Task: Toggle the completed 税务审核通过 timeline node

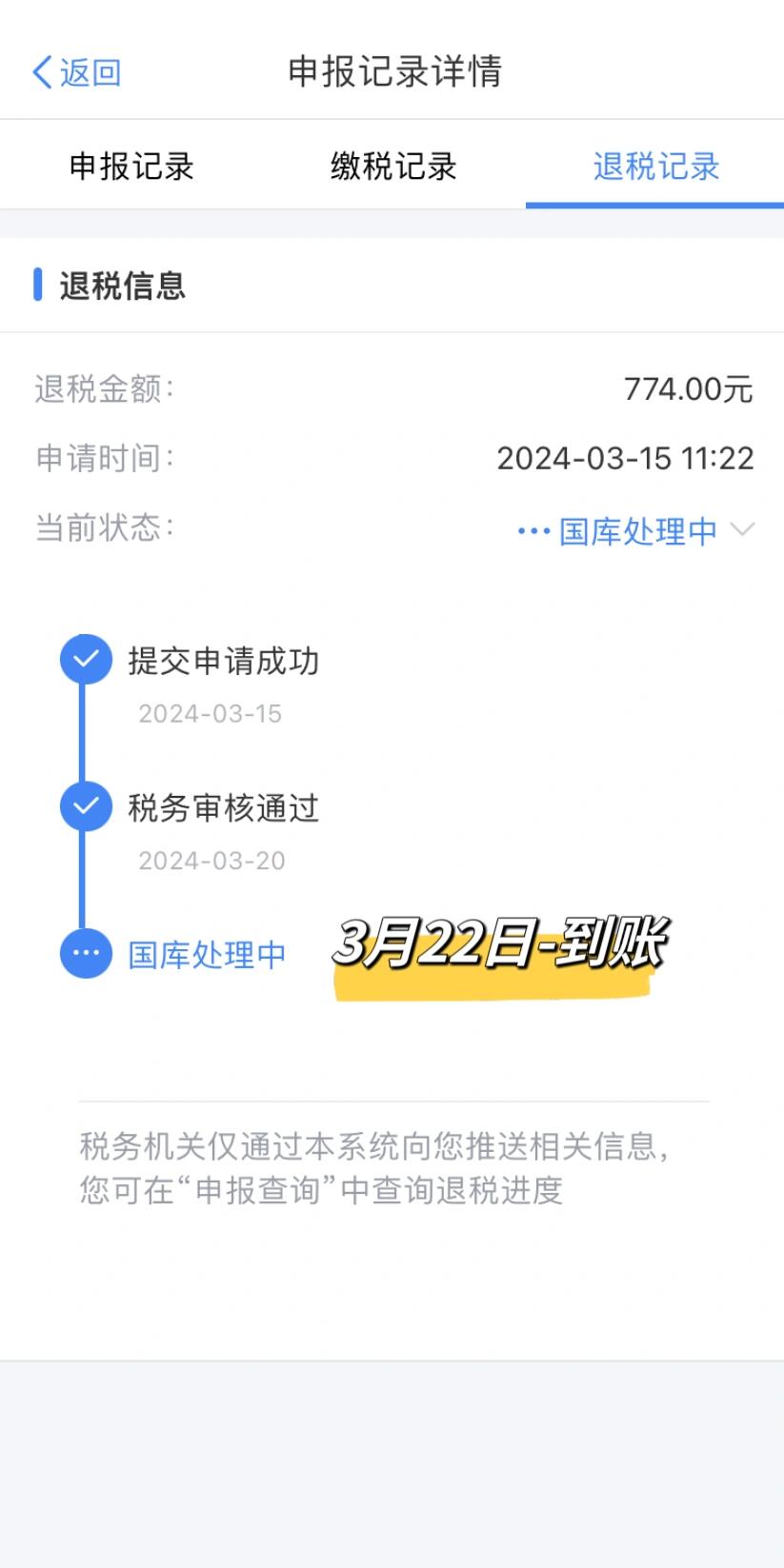Action: point(85,805)
